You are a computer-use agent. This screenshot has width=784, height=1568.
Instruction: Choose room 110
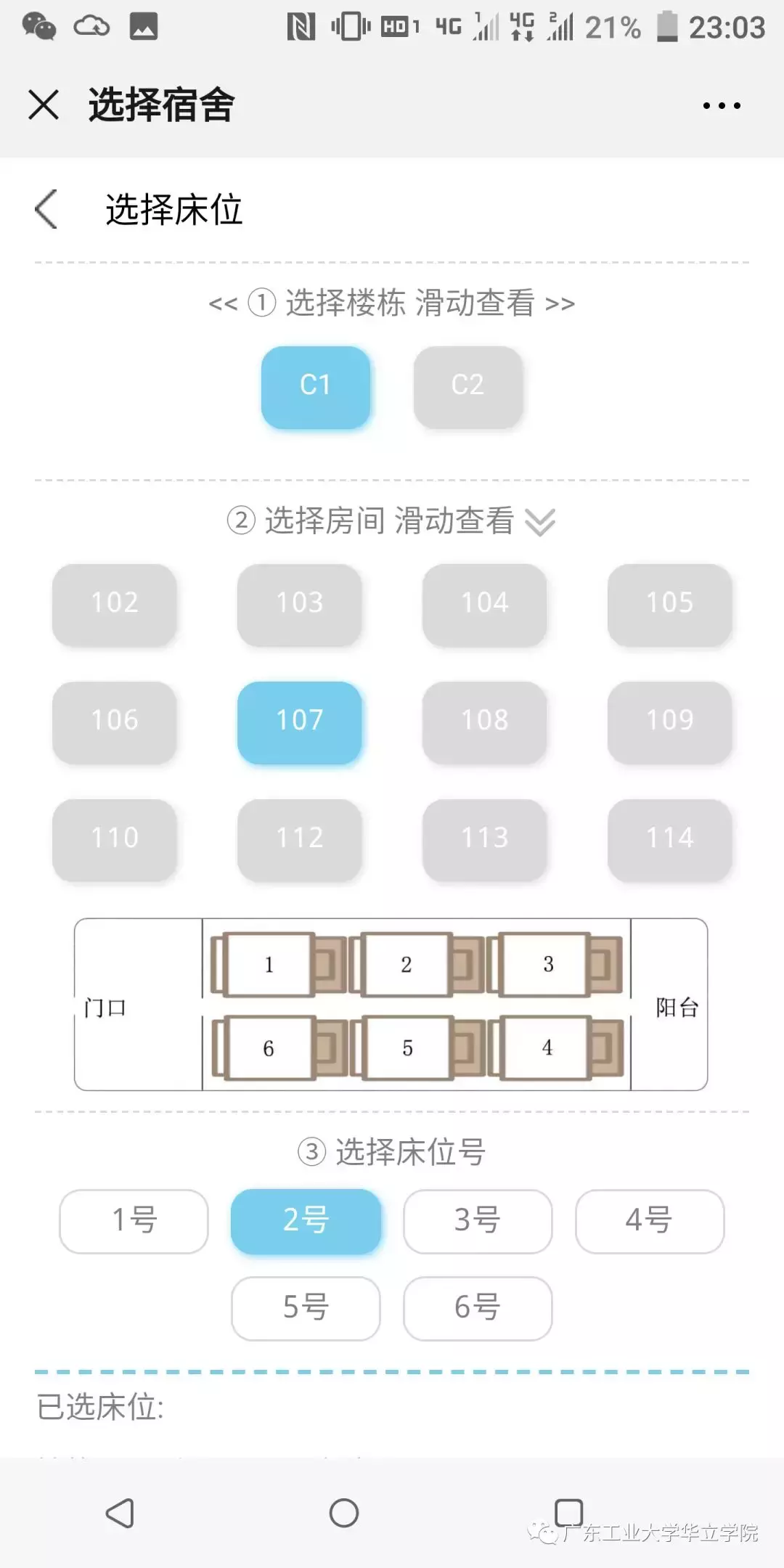[115, 839]
